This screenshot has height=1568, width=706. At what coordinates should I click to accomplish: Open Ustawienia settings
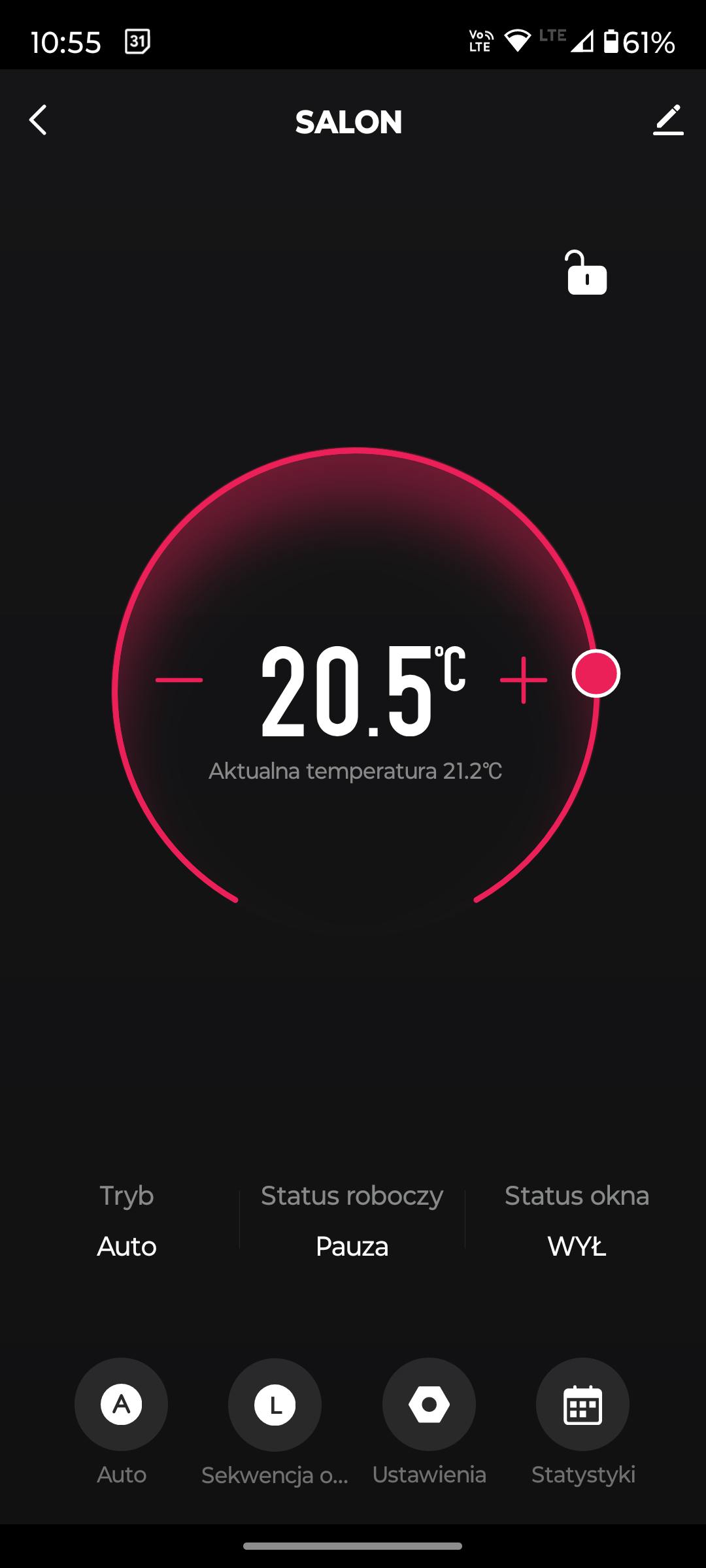[x=429, y=1404]
